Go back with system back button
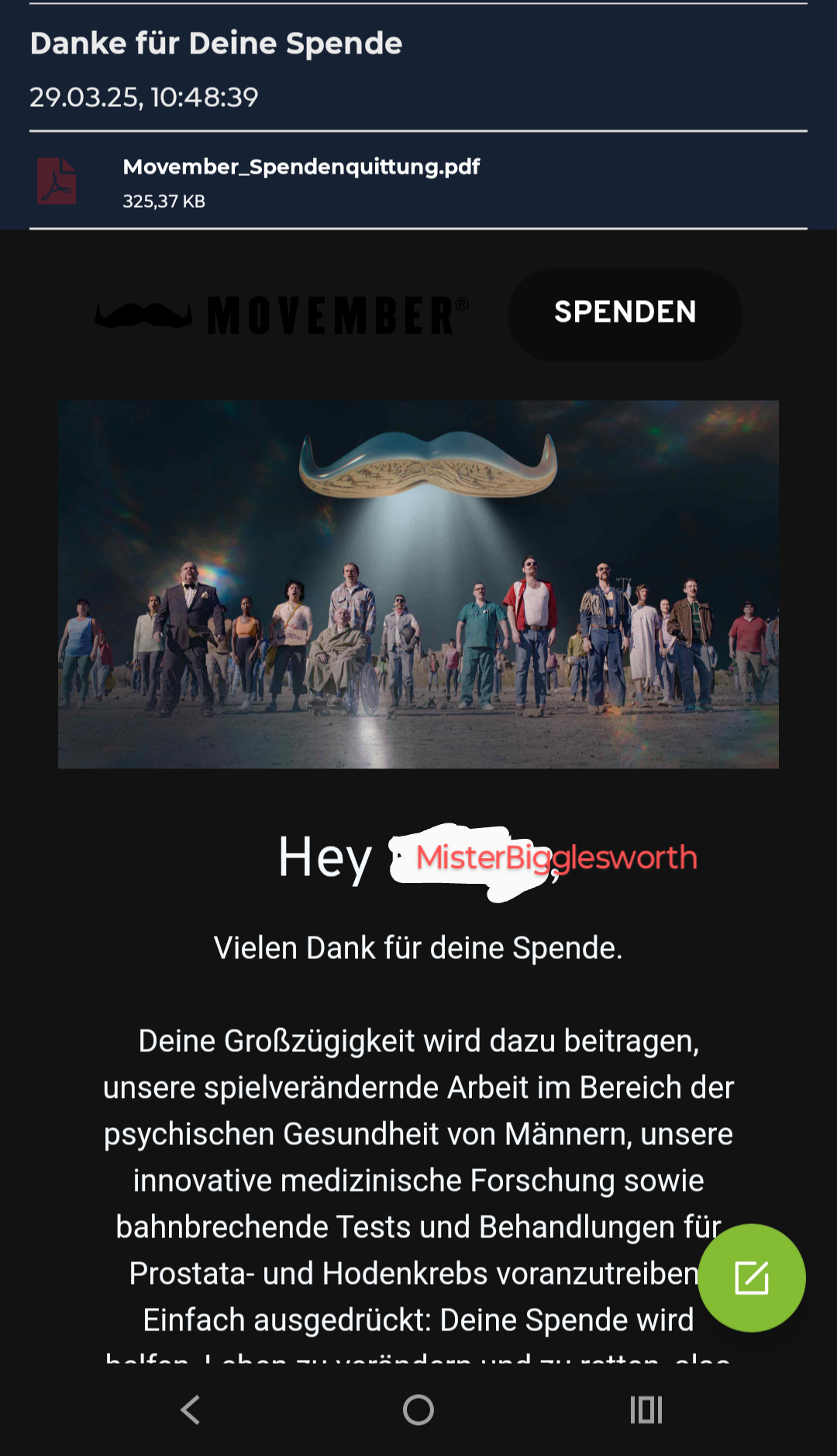837x1456 pixels. point(191,1409)
